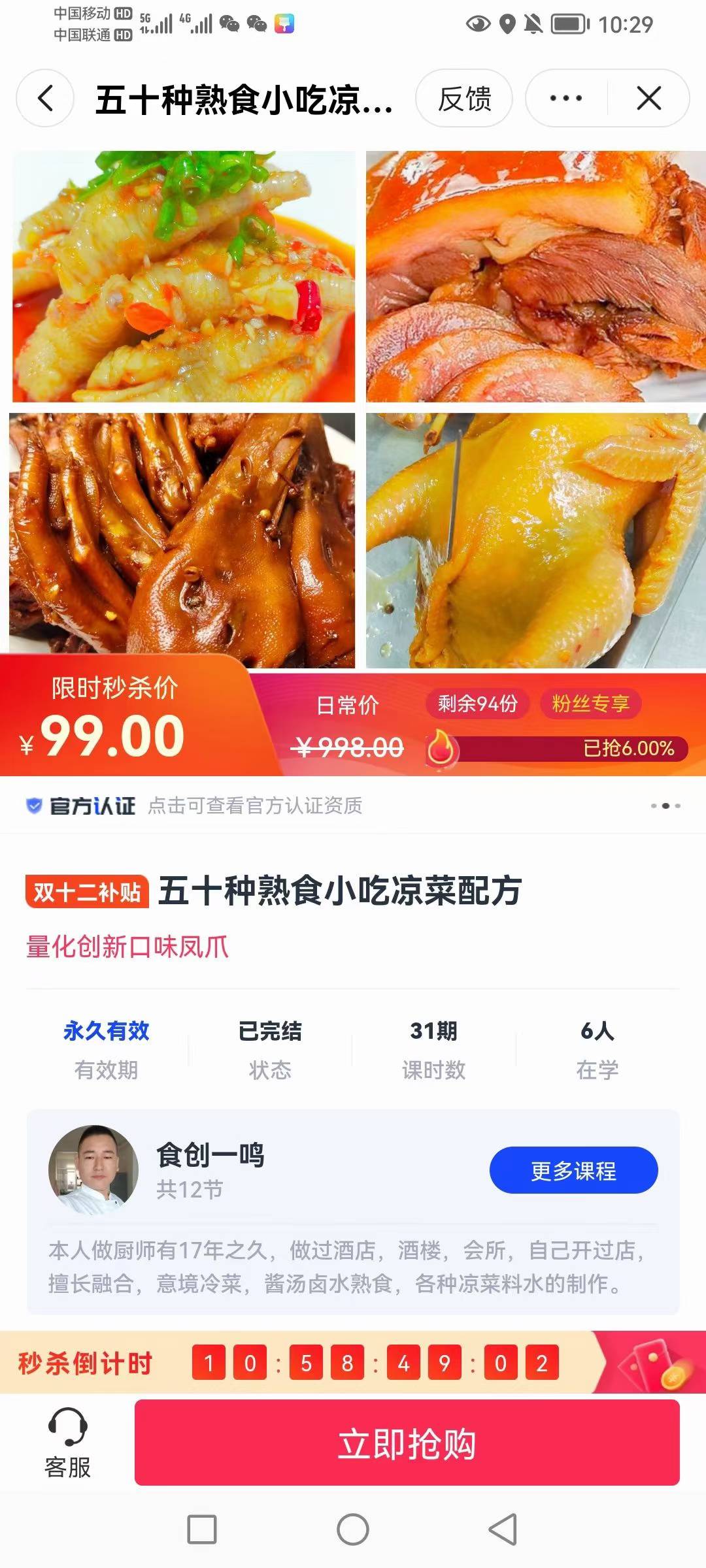The width and height of the screenshot is (706, 1568).
Task: Tap the back arrow at top left
Action: (44, 99)
